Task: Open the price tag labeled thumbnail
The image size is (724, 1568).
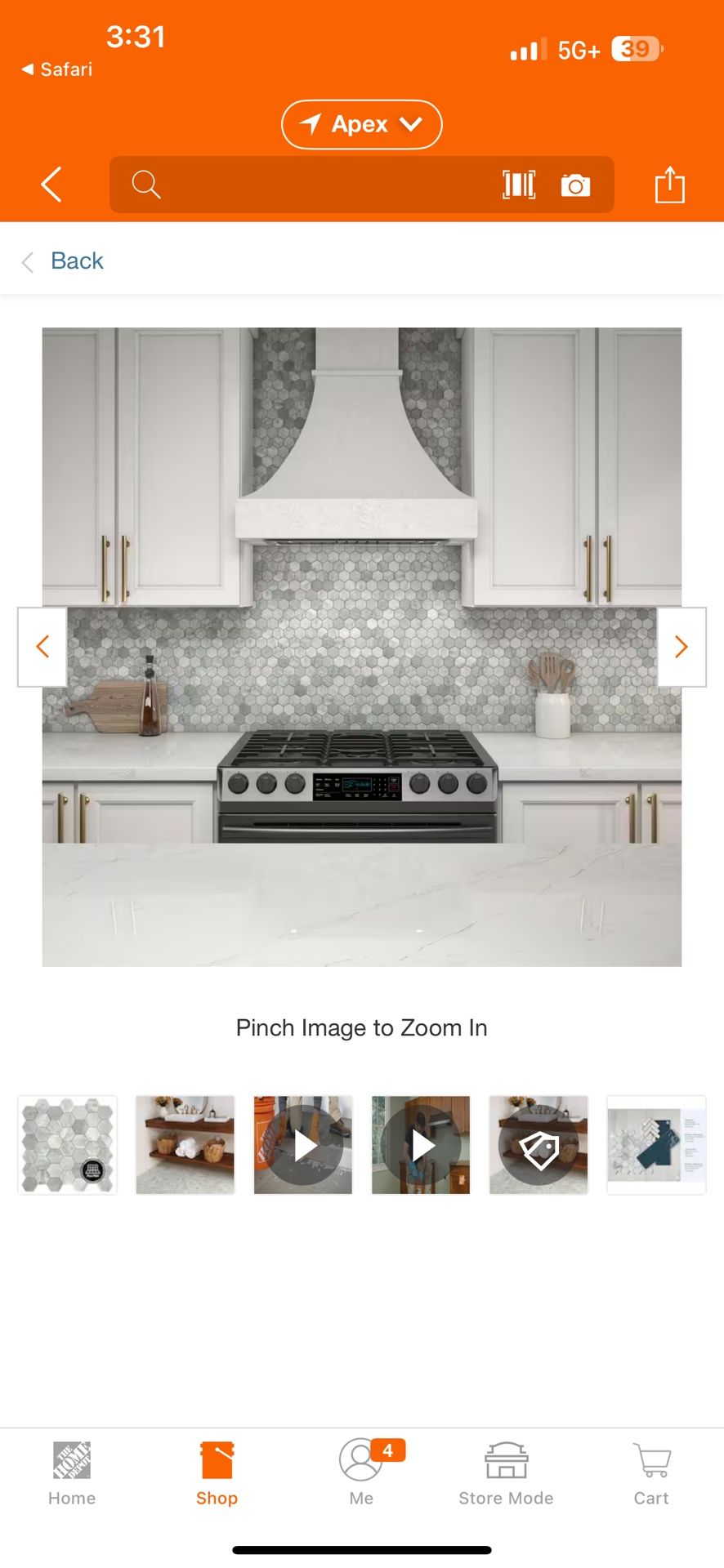Action: [539, 1144]
